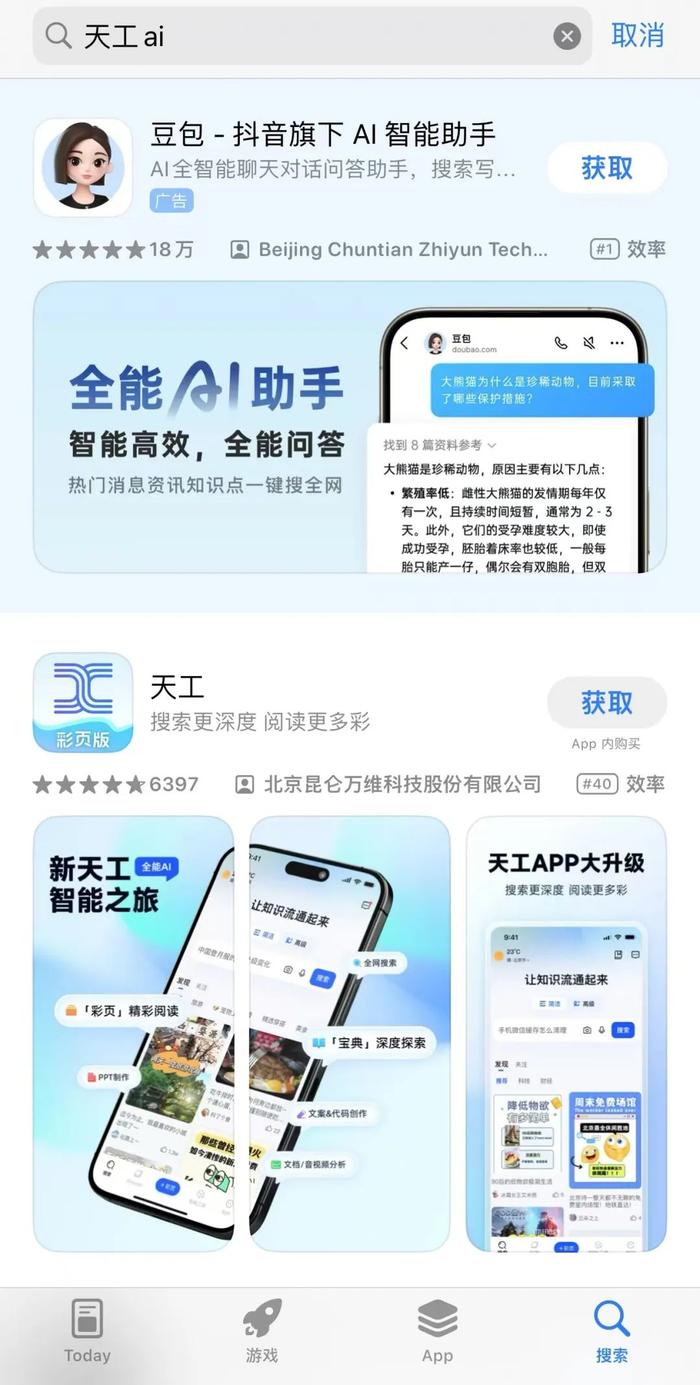700x1385 pixels.
Task: Cancel the search with 取消
Action: click(637, 35)
